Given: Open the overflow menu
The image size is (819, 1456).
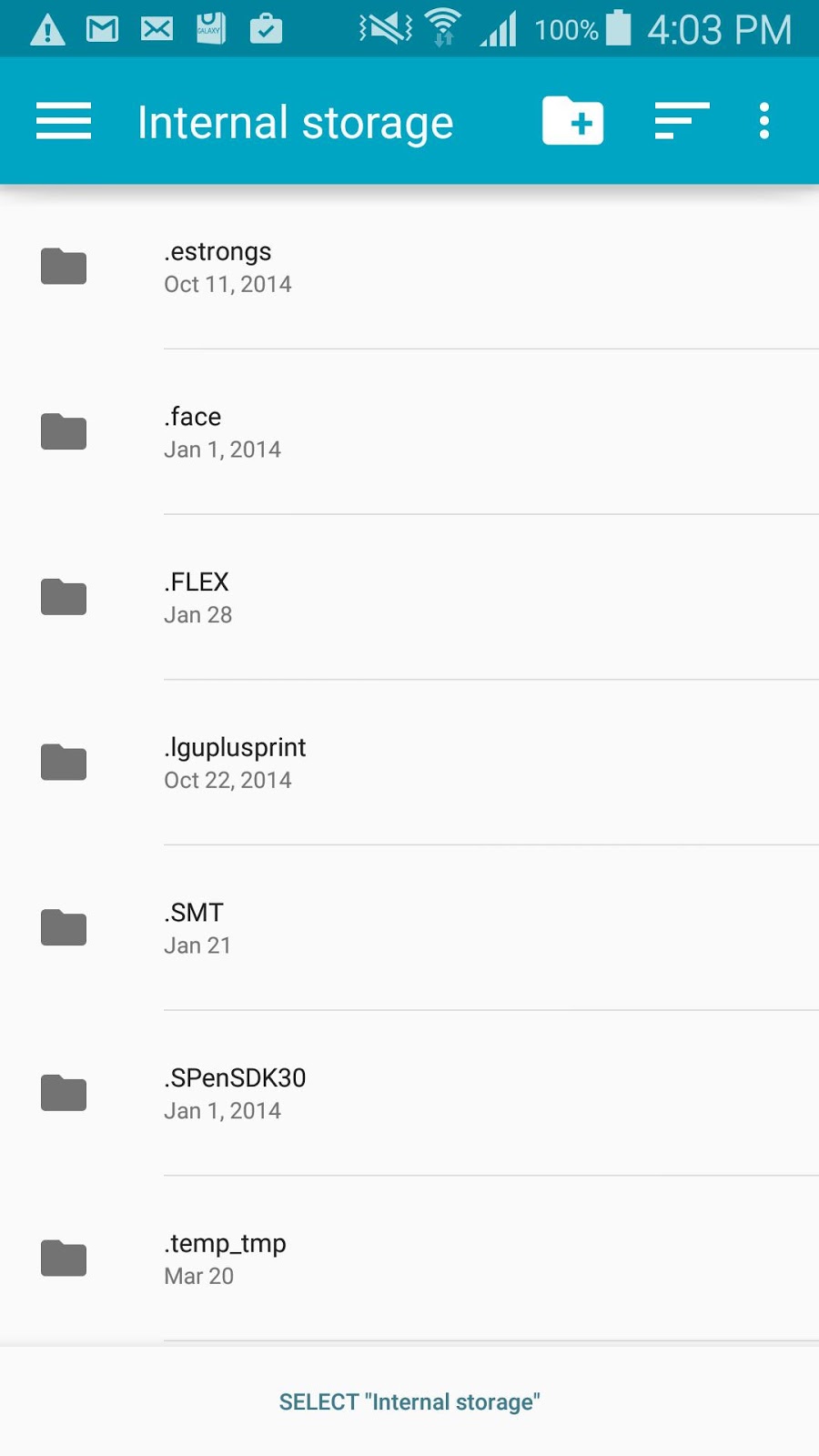Looking at the screenshot, I should [x=764, y=121].
